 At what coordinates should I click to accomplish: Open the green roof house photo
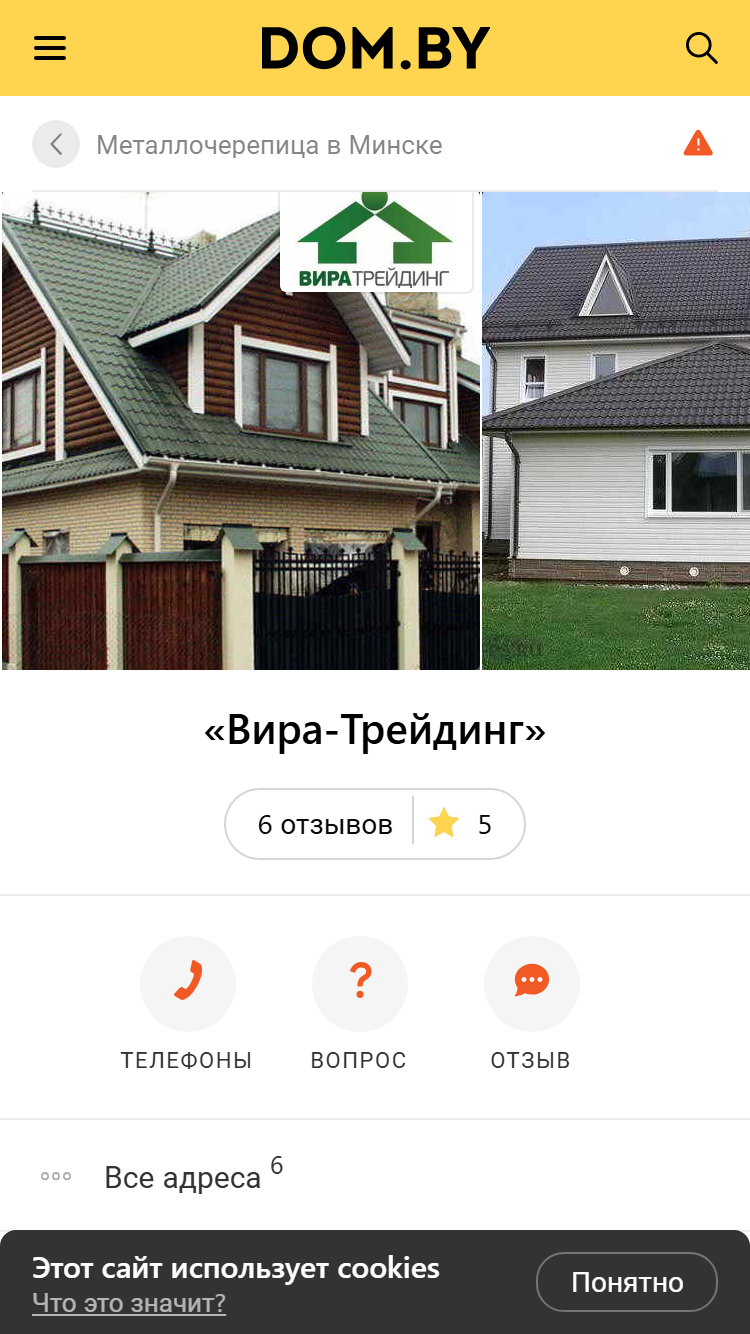point(241,430)
